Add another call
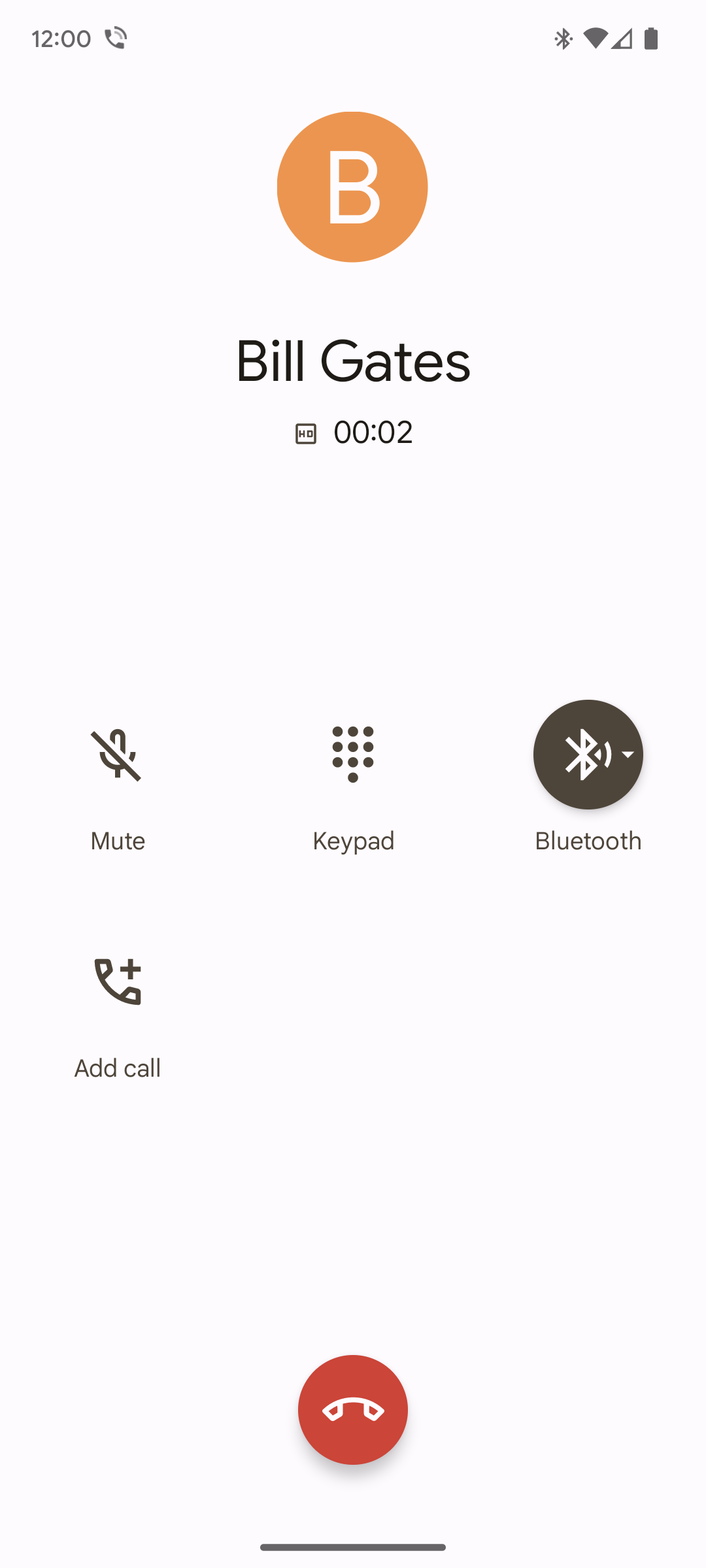706x1568 pixels. (x=117, y=982)
